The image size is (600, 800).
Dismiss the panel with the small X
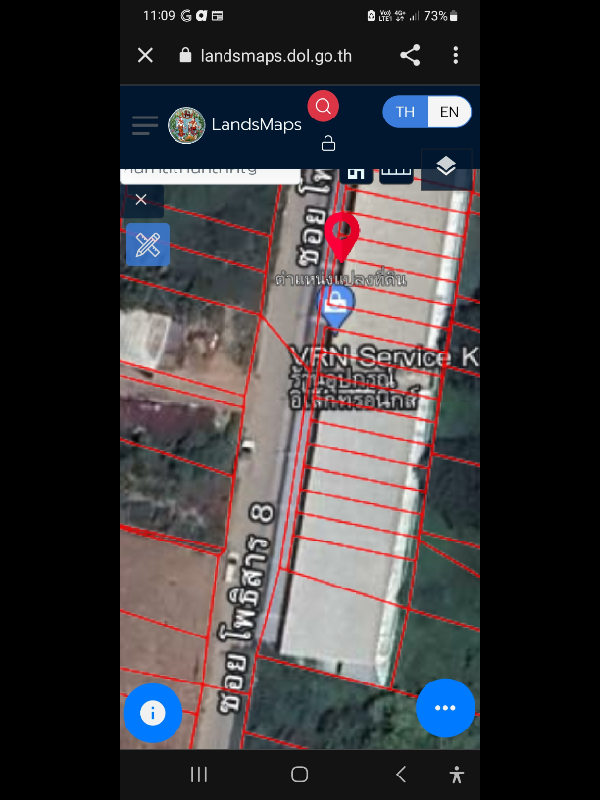141,200
